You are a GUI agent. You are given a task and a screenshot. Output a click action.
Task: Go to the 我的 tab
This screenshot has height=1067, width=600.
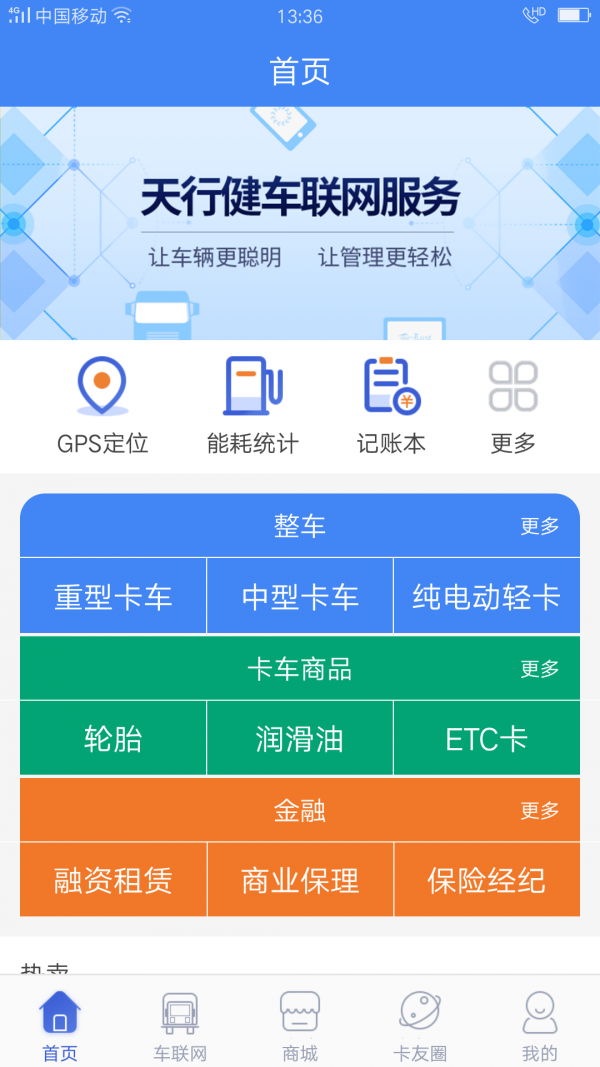point(539,1025)
